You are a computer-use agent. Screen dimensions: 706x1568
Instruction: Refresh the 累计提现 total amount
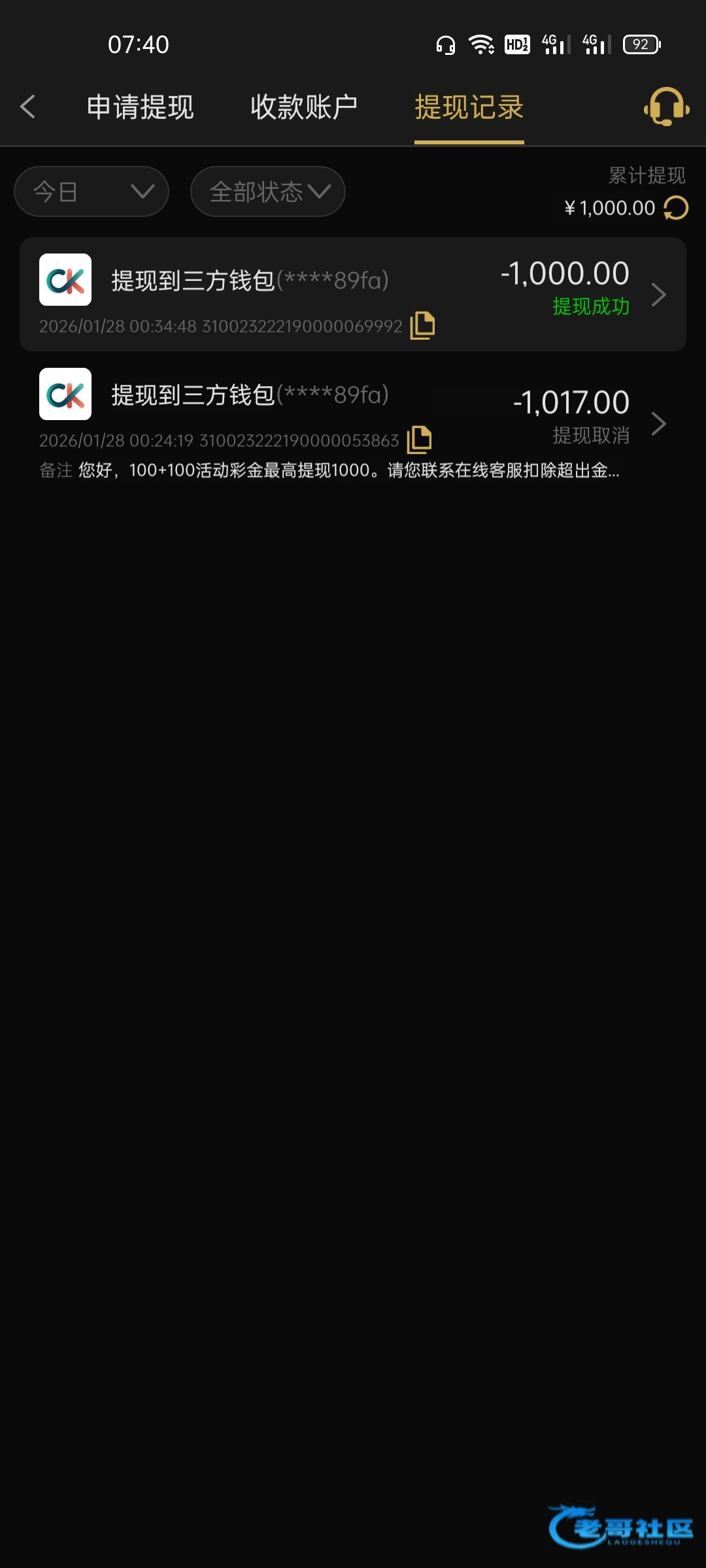(x=675, y=208)
